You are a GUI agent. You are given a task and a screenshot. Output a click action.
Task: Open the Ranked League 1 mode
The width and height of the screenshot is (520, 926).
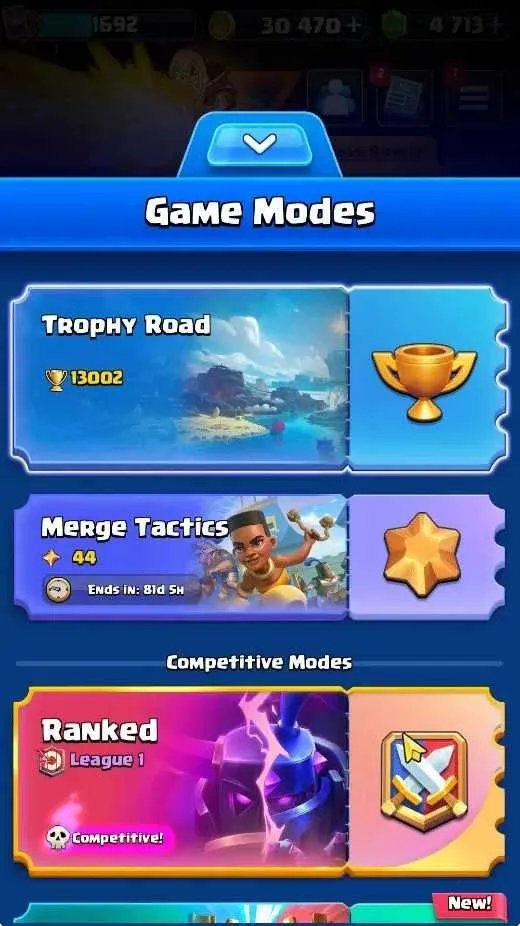coord(259,781)
